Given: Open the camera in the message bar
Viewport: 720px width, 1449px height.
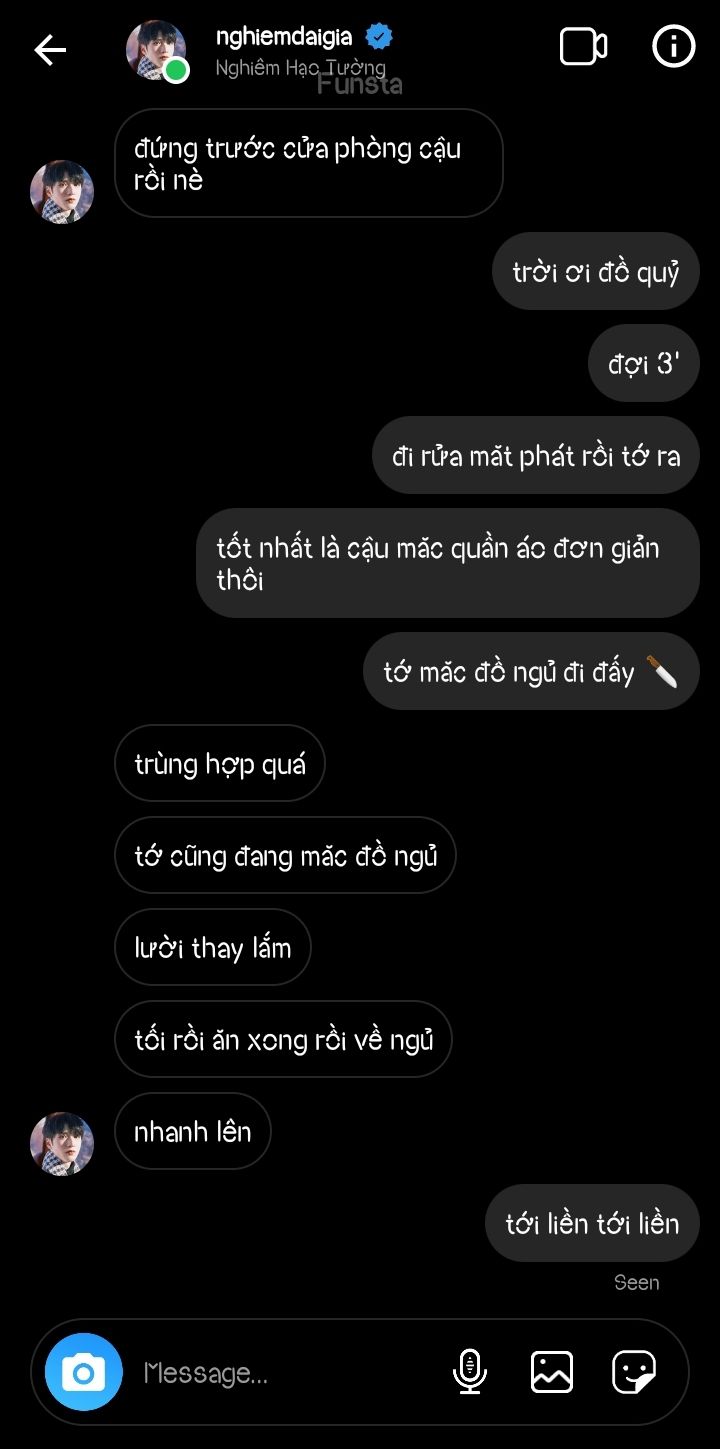Looking at the screenshot, I should click(x=84, y=1372).
